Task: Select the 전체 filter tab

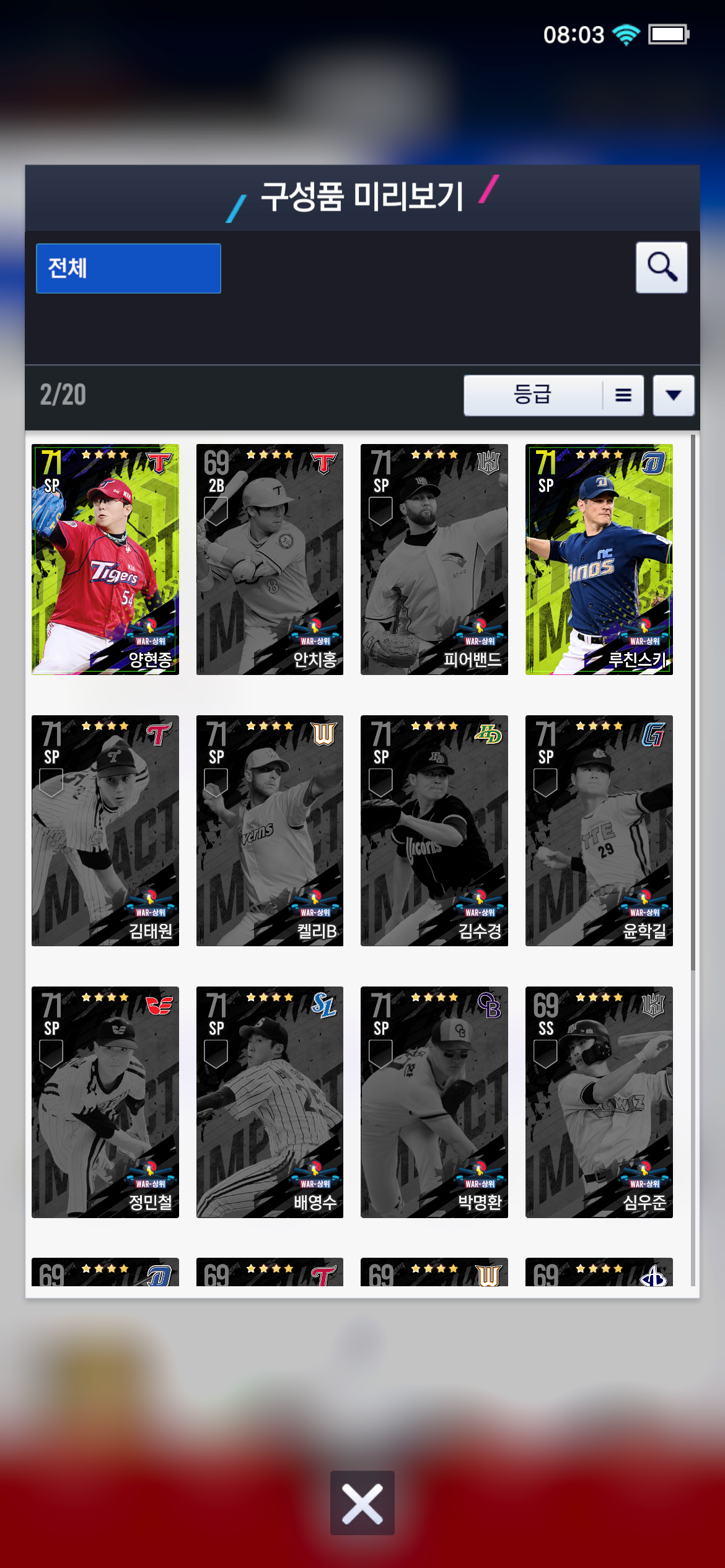Action: pyautogui.click(x=128, y=268)
